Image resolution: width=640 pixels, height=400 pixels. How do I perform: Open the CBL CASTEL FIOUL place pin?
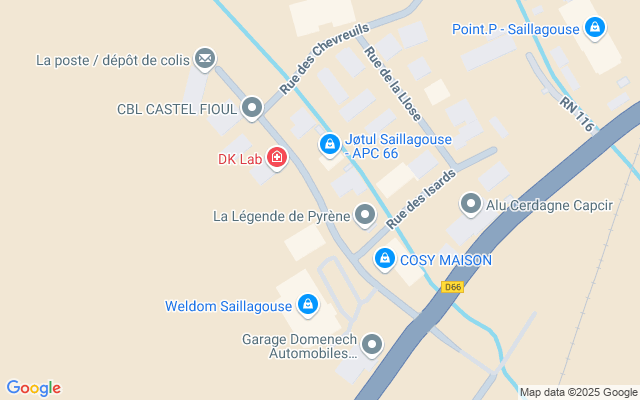[252, 107]
